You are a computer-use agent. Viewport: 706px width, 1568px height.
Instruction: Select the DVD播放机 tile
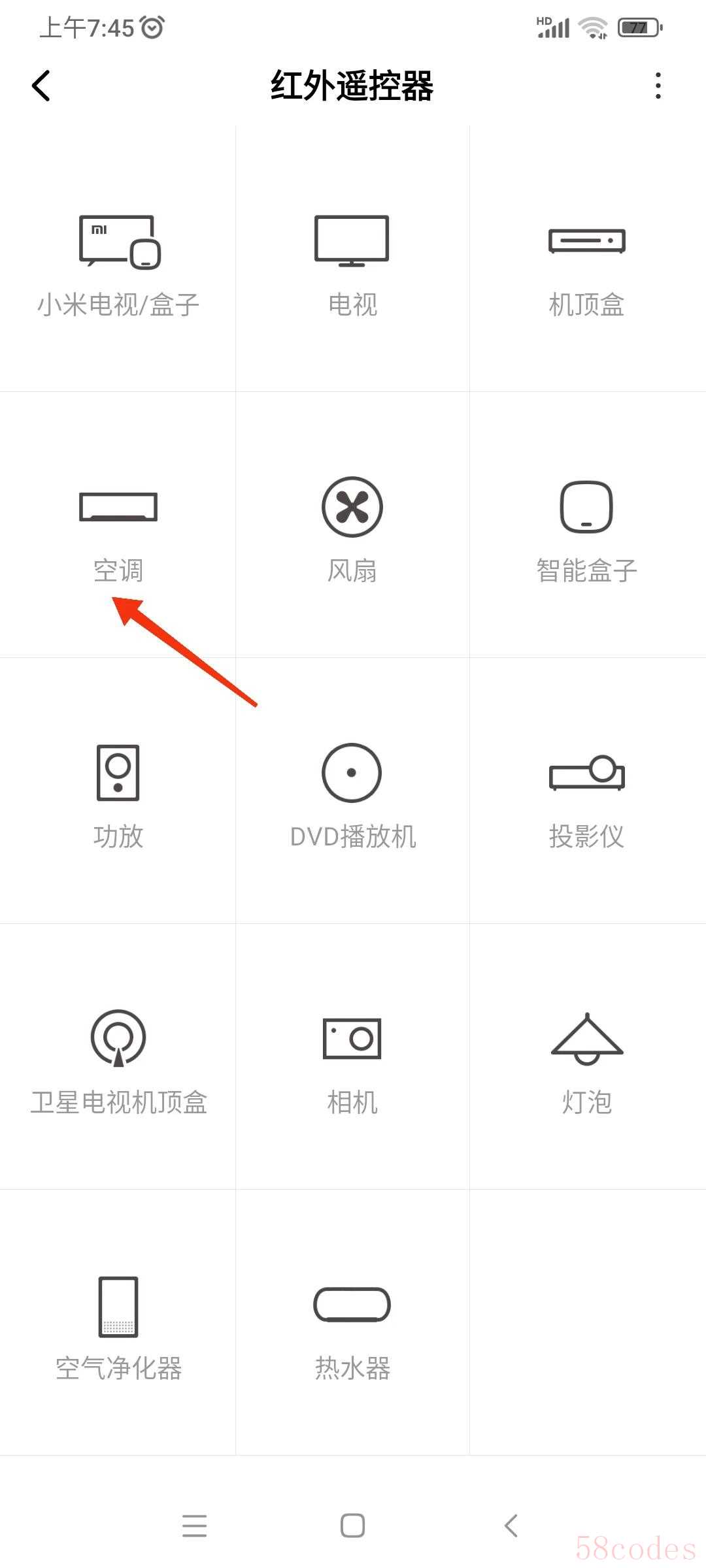pyautogui.click(x=352, y=795)
